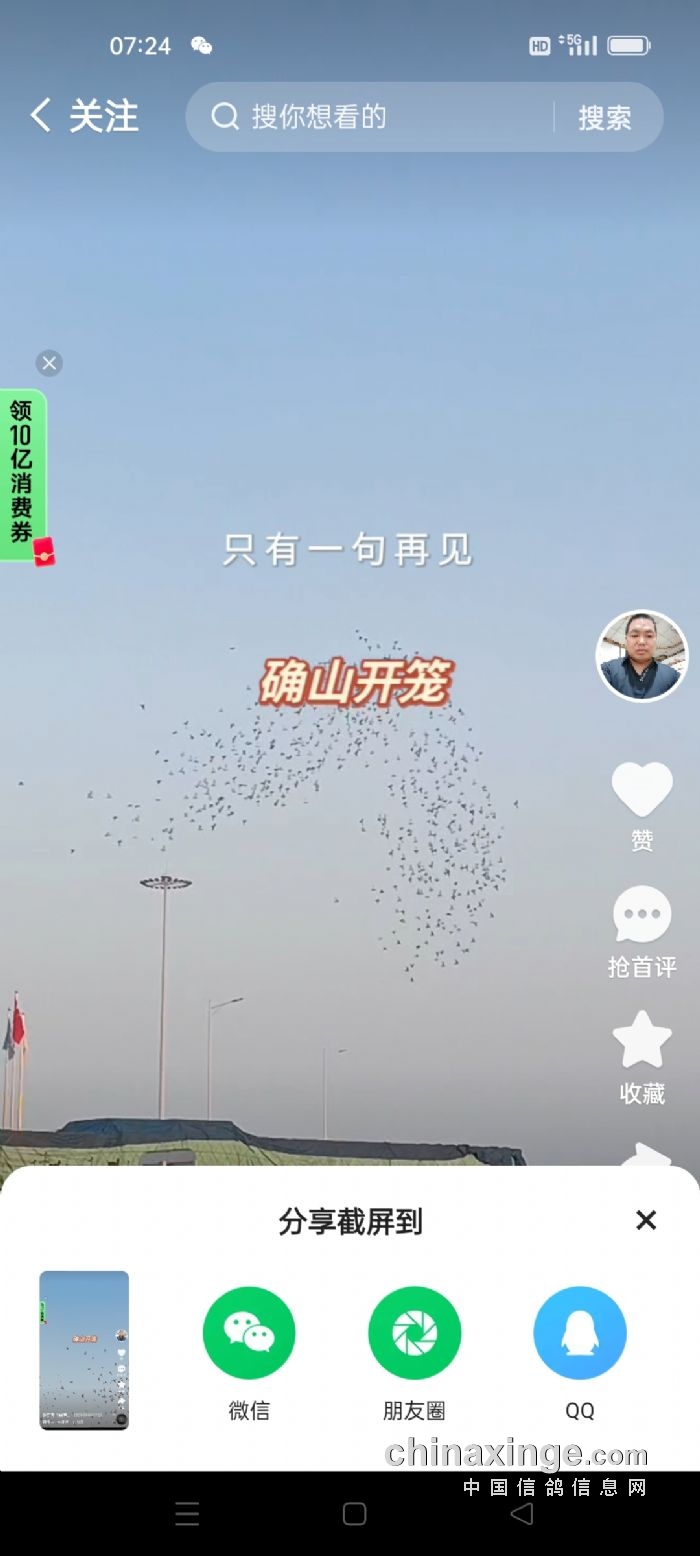Screen dimensions: 700x1556
Task: Tap the system home button
Action: tap(354, 1513)
